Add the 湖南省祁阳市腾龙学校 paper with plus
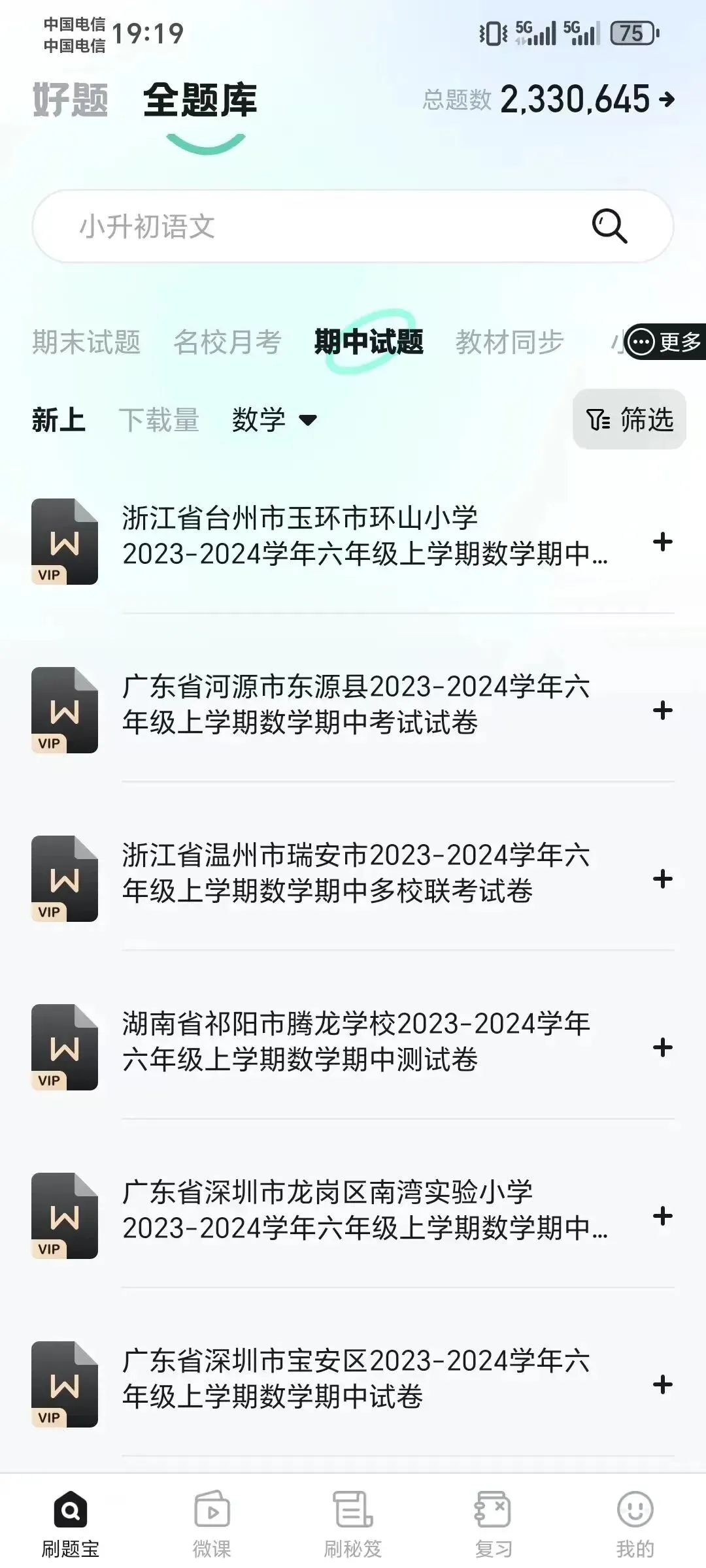This screenshot has width=706, height=1568. 662,1047
